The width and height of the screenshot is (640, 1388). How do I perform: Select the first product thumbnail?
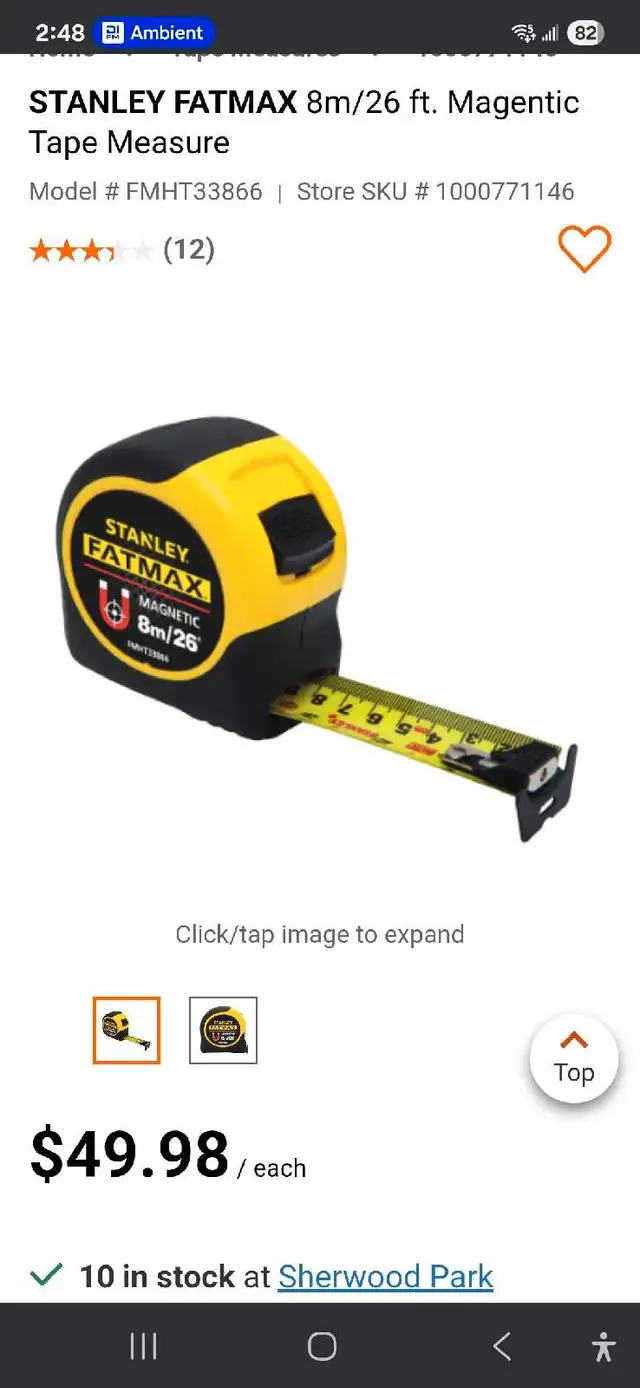pos(127,1030)
